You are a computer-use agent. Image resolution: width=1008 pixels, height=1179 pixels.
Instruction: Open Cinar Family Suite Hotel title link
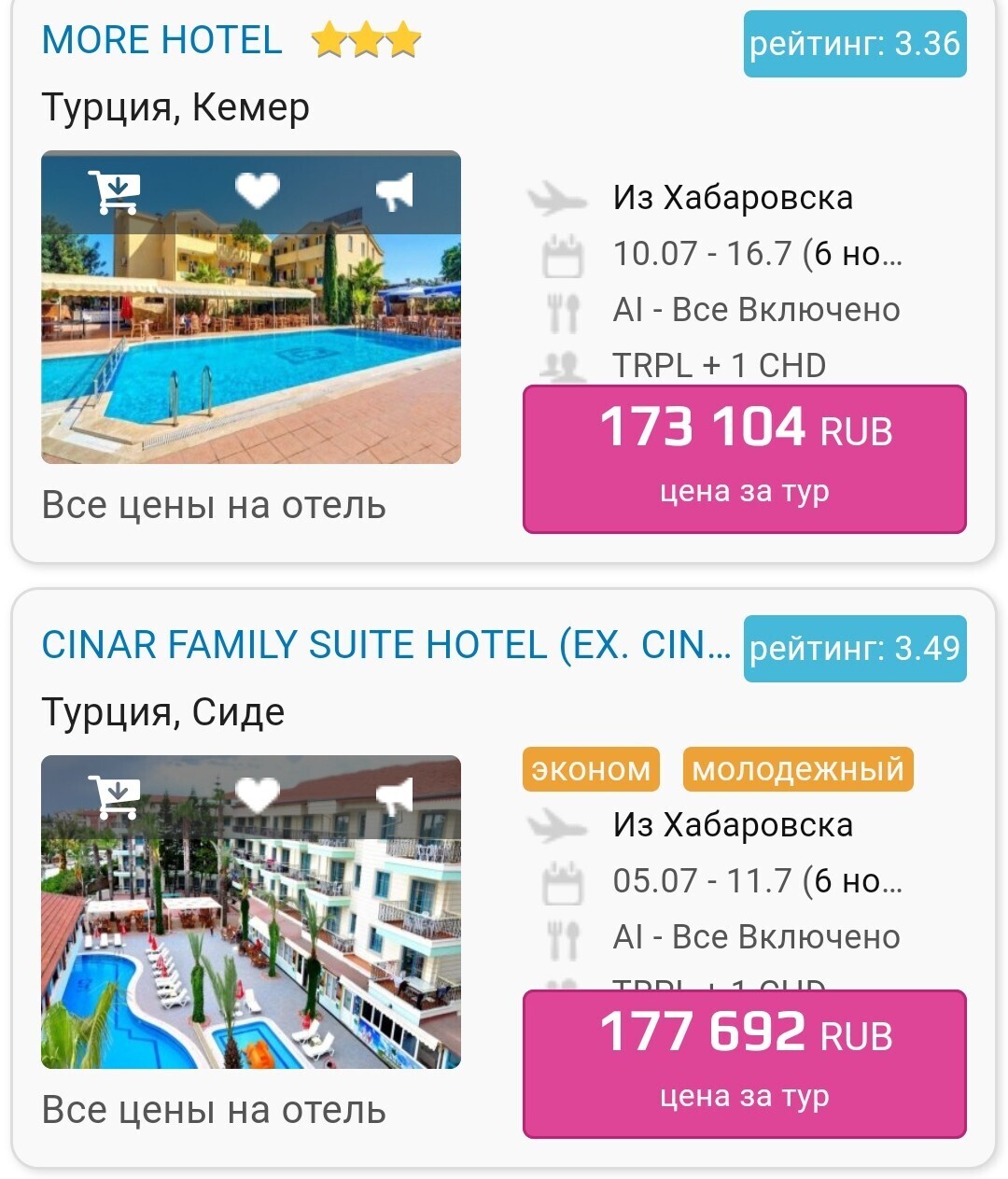pyautogui.click(x=385, y=645)
